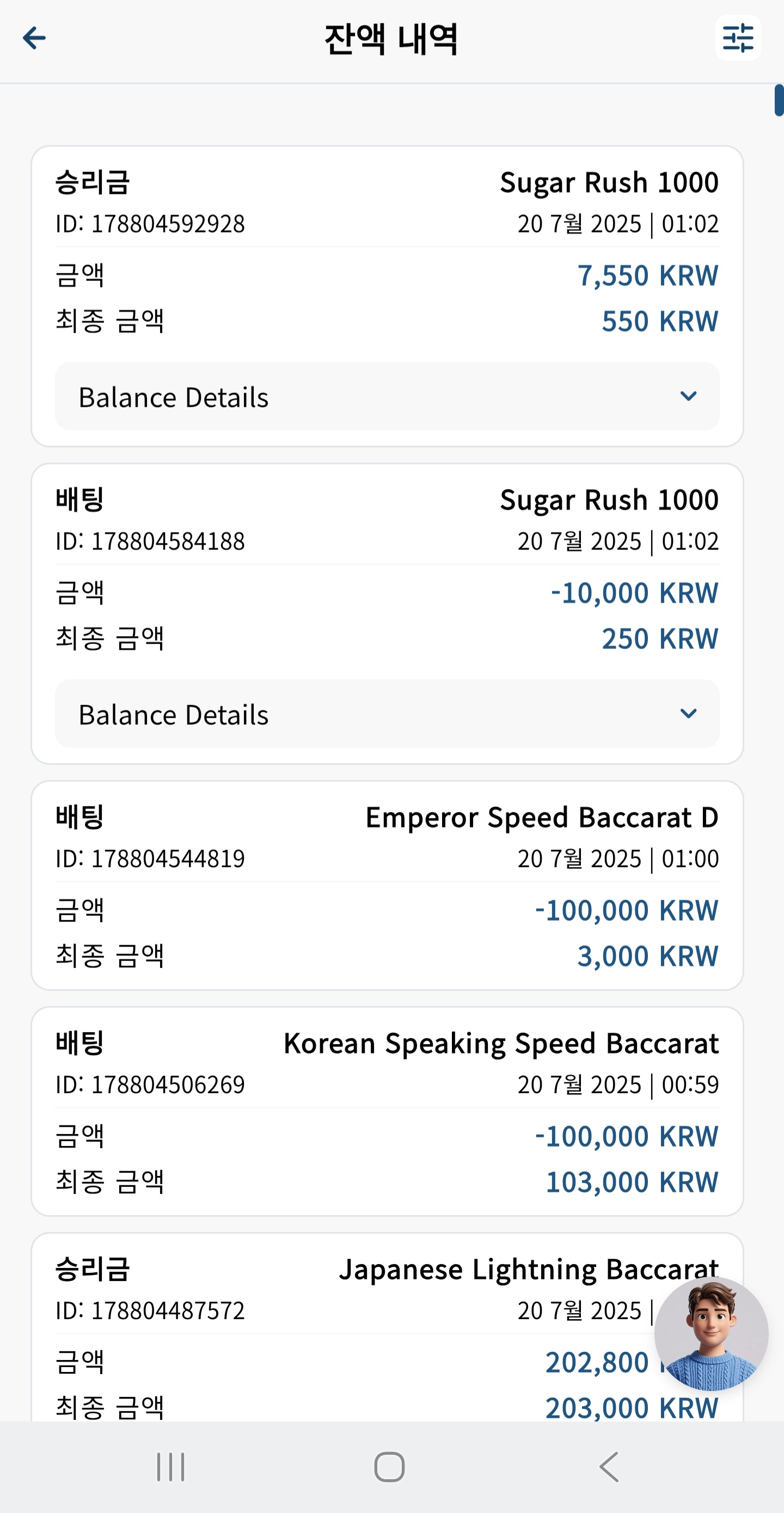
Task: Tap the system home button
Action: [389, 1467]
